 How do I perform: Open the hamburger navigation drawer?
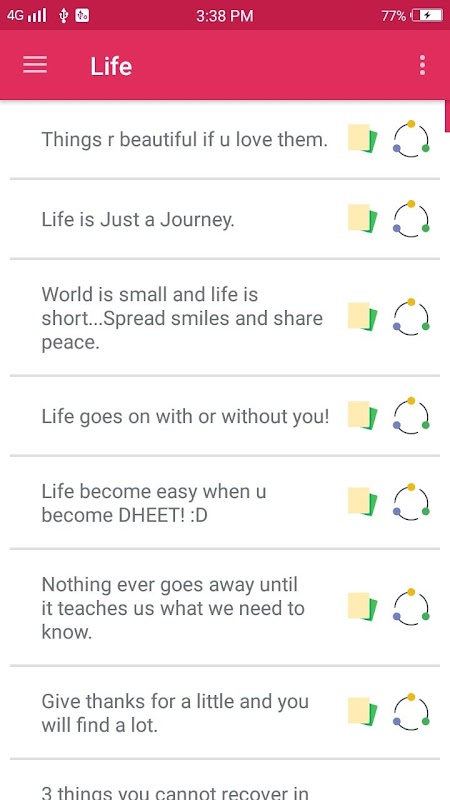click(35, 65)
